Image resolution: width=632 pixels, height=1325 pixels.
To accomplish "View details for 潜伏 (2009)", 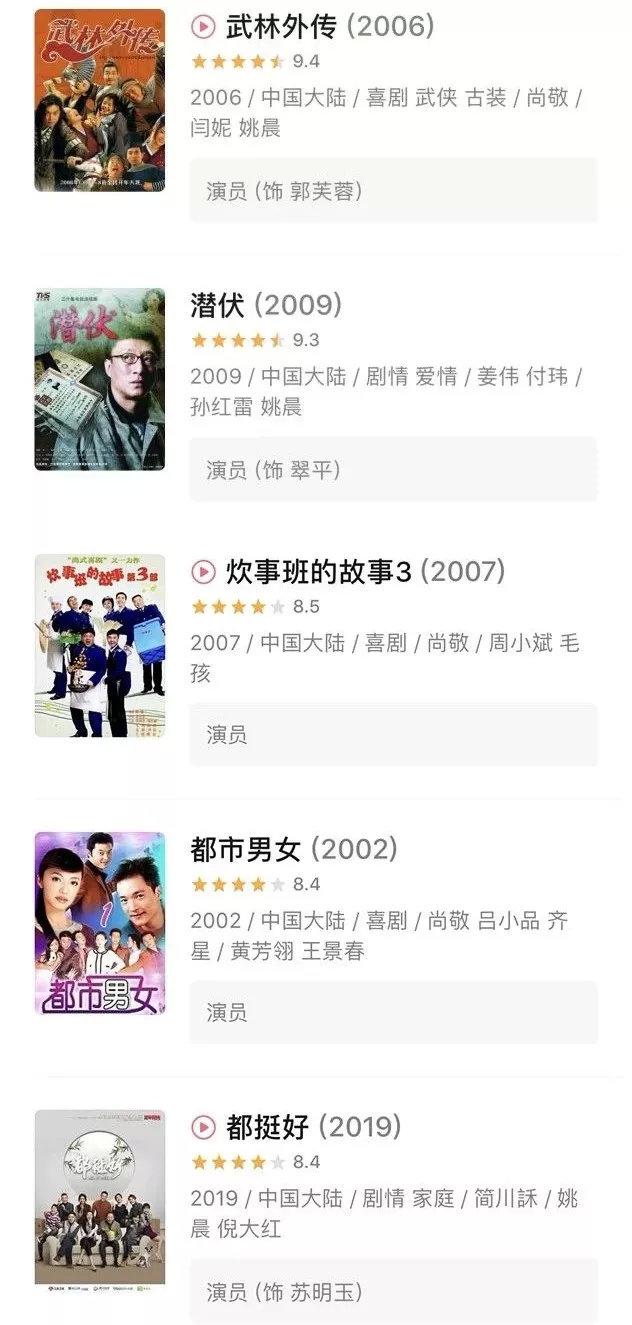I will coord(266,305).
